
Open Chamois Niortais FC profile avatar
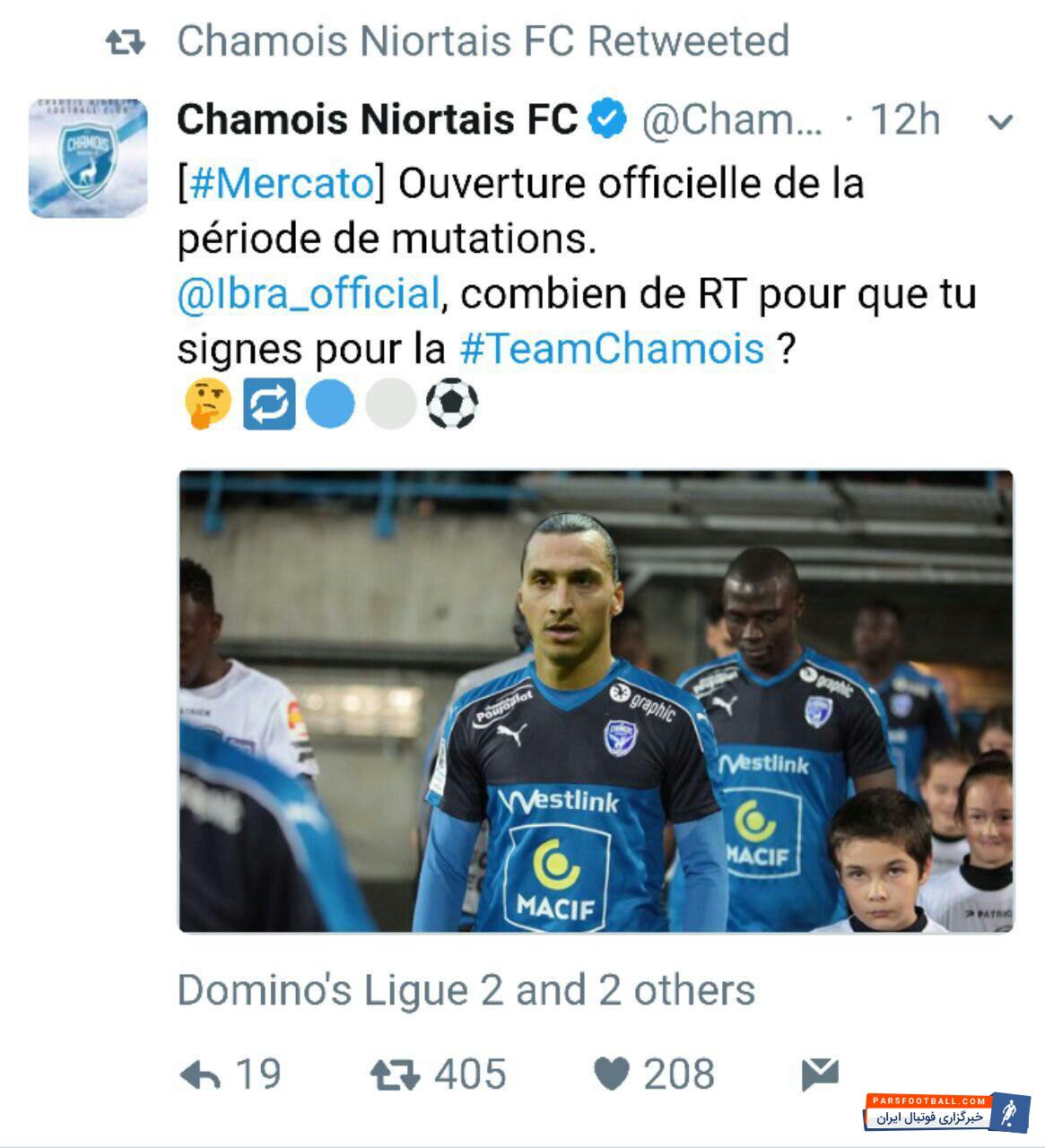click(x=88, y=158)
